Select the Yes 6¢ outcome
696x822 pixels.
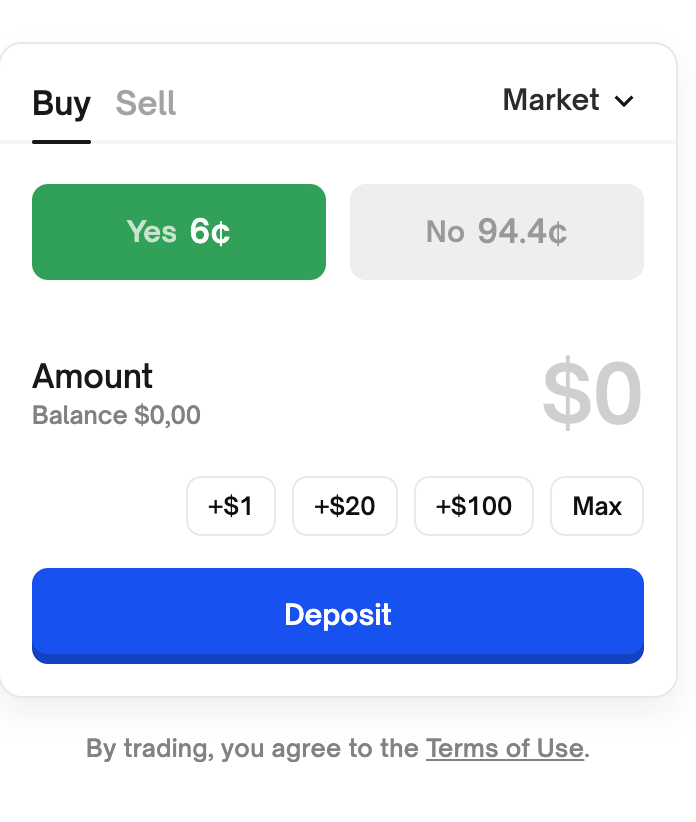(x=179, y=232)
